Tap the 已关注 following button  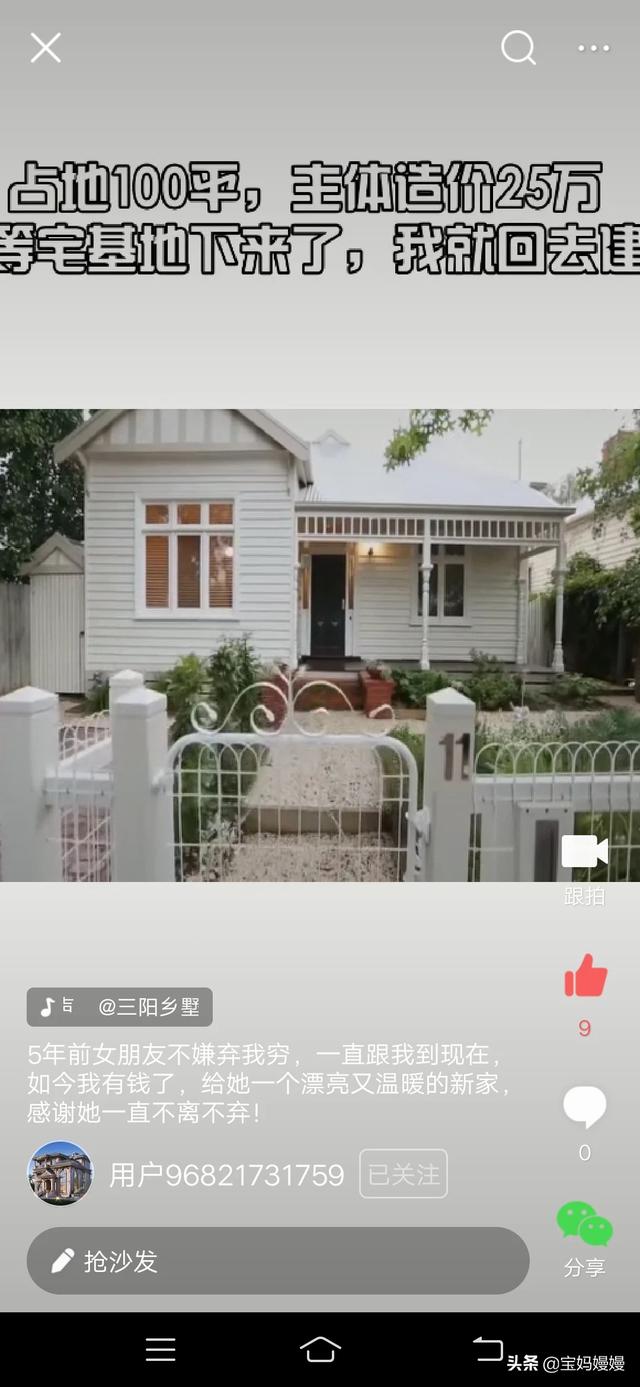(403, 1174)
